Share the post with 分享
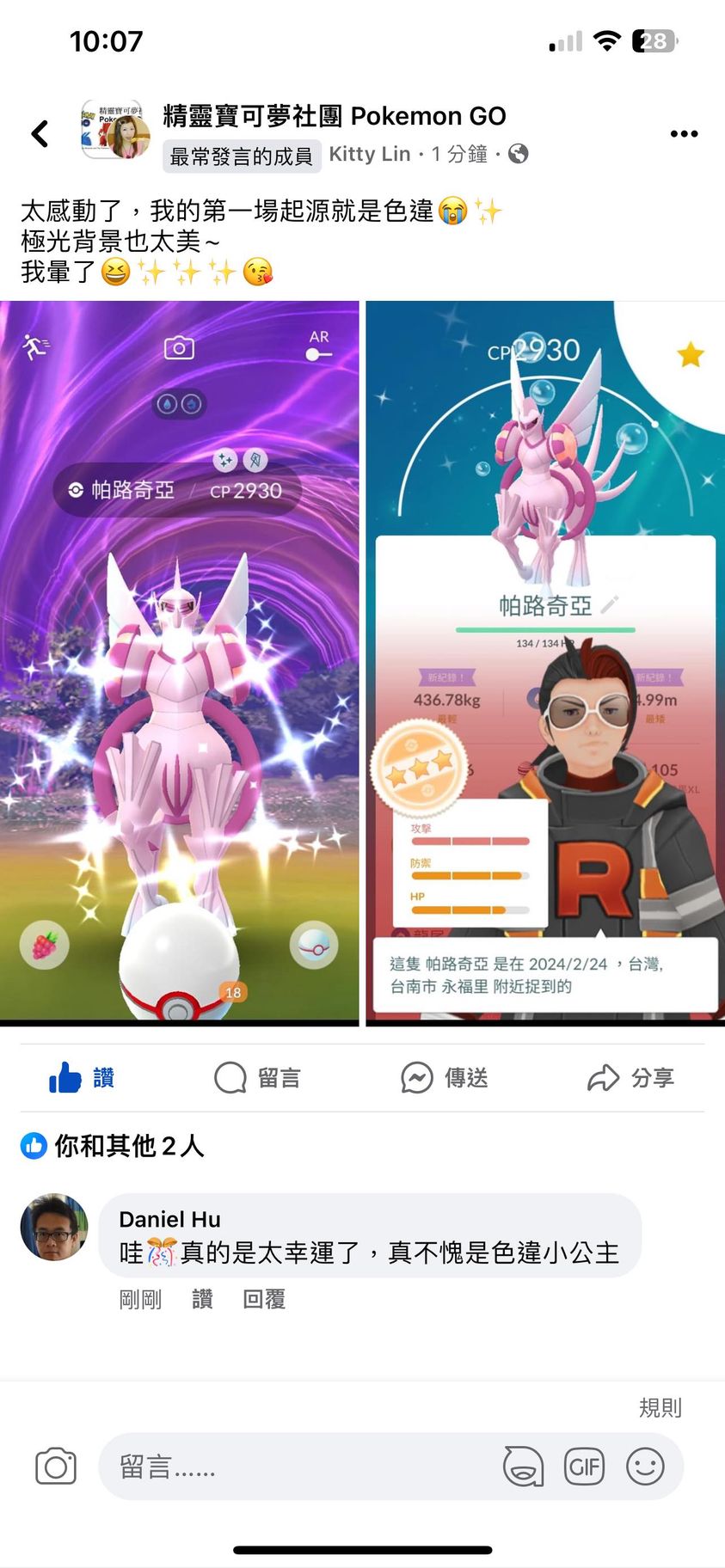The height and width of the screenshot is (1568, 725). coord(630,1077)
